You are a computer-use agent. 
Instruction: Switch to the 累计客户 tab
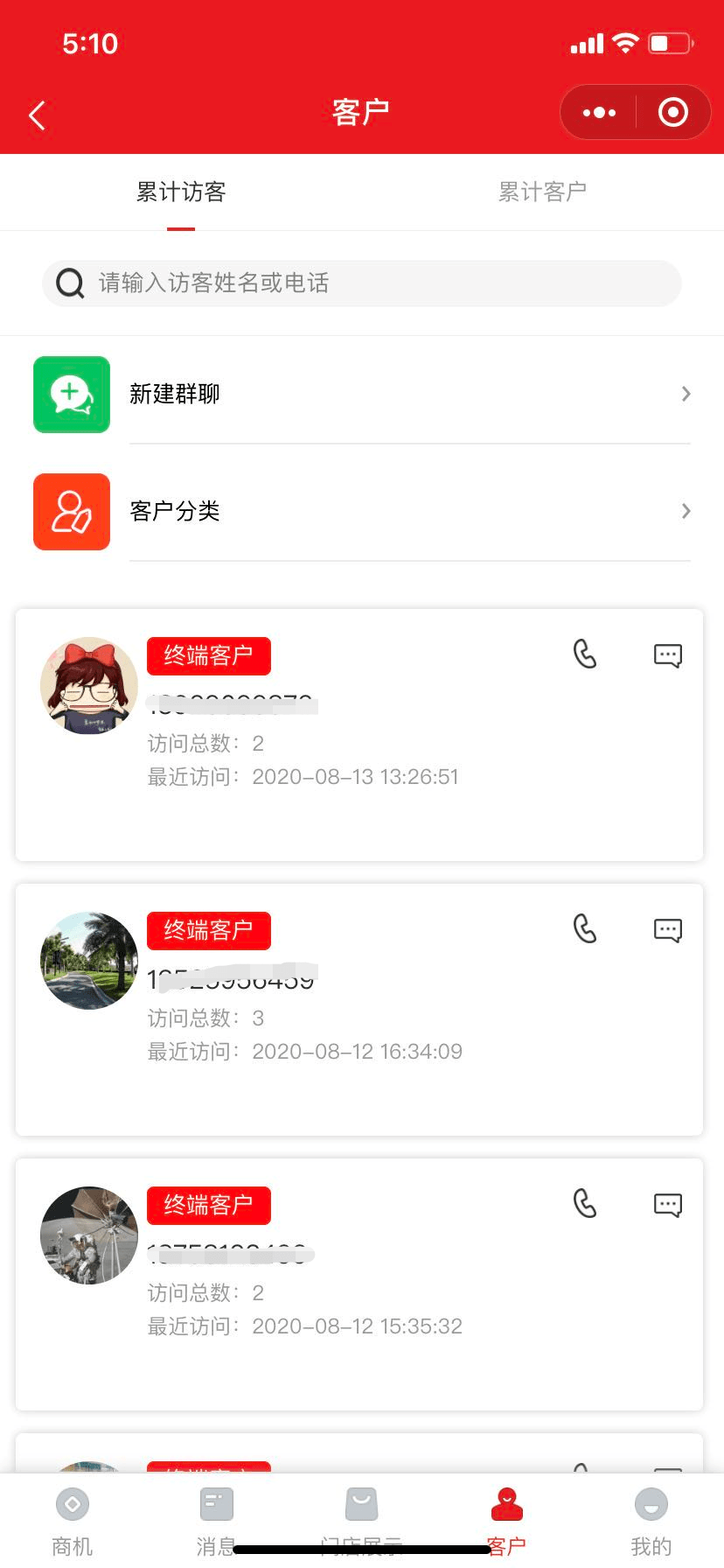coord(542,192)
